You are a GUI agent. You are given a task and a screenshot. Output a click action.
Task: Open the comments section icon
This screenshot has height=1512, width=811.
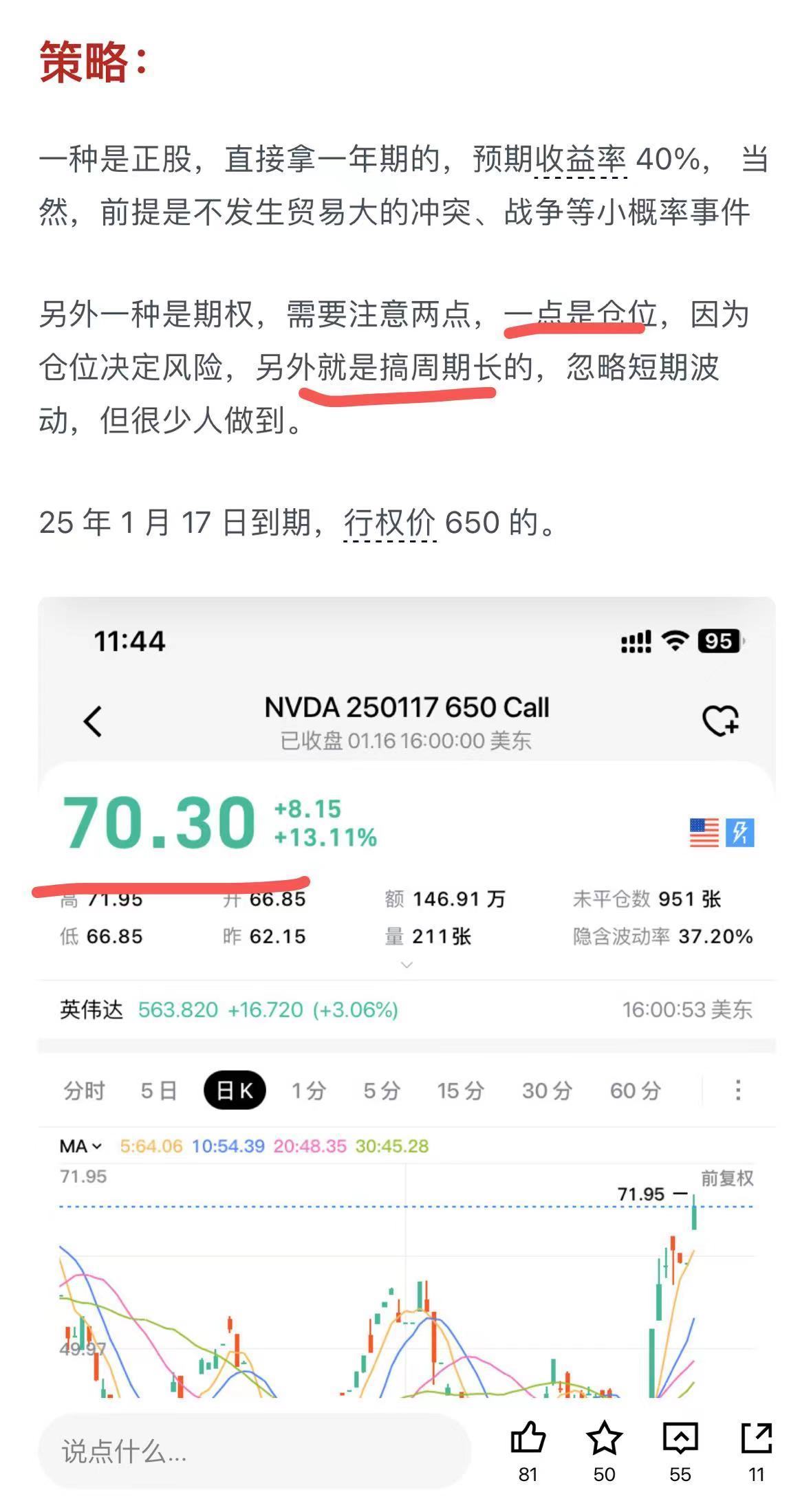[x=680, y=1438]
